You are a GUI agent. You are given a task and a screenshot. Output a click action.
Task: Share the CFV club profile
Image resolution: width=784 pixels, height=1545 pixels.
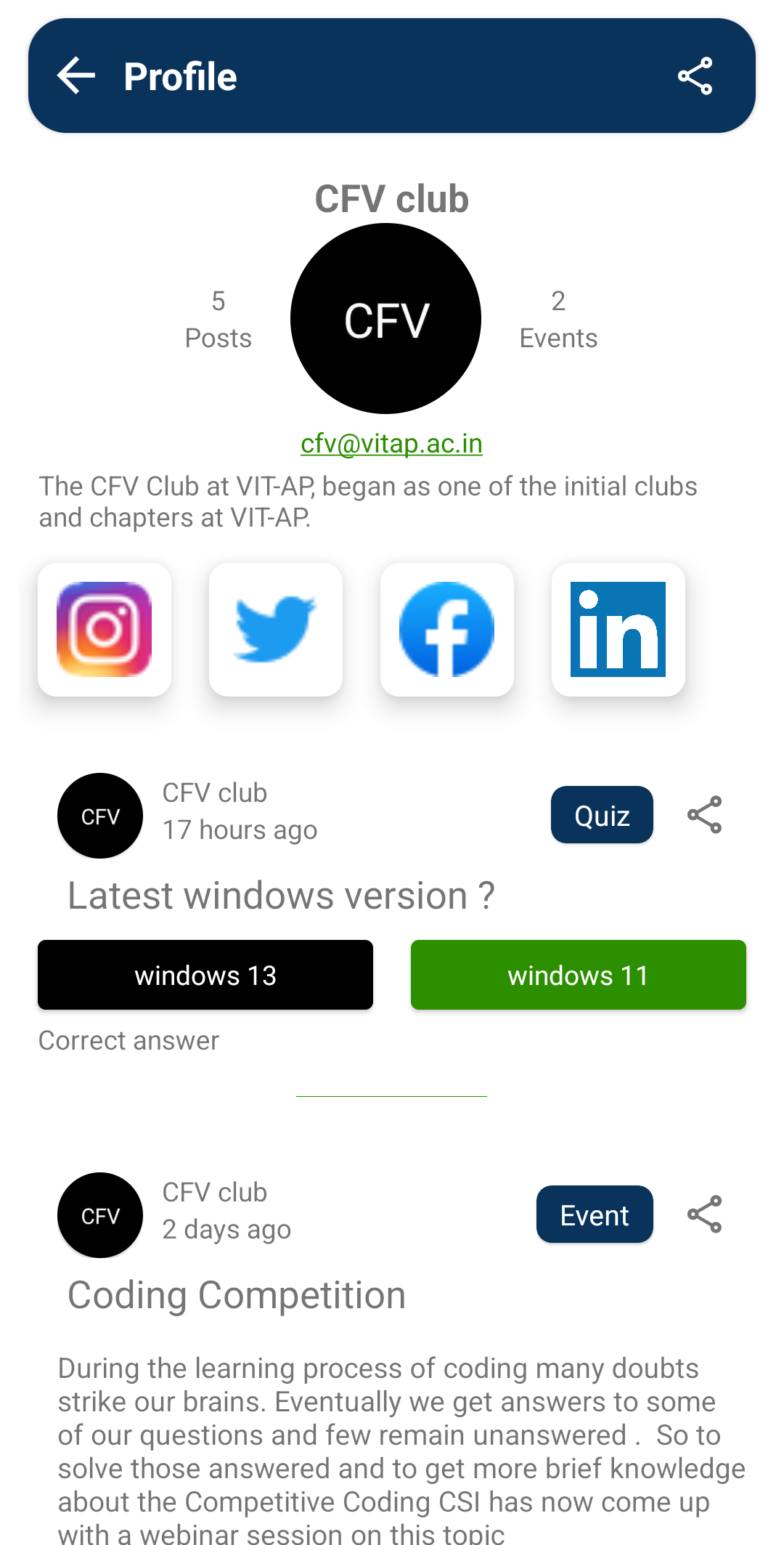pyautogui.click(x=695, y=76)
